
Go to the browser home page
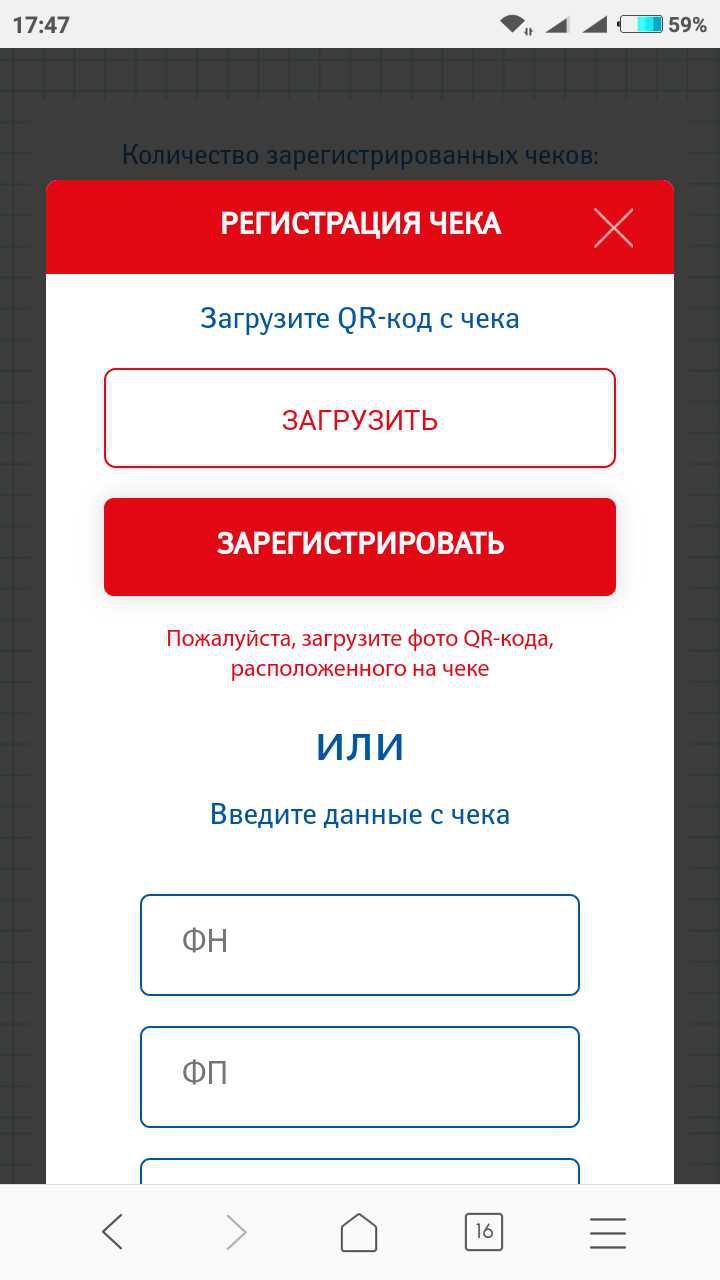tap(359, 1232)
